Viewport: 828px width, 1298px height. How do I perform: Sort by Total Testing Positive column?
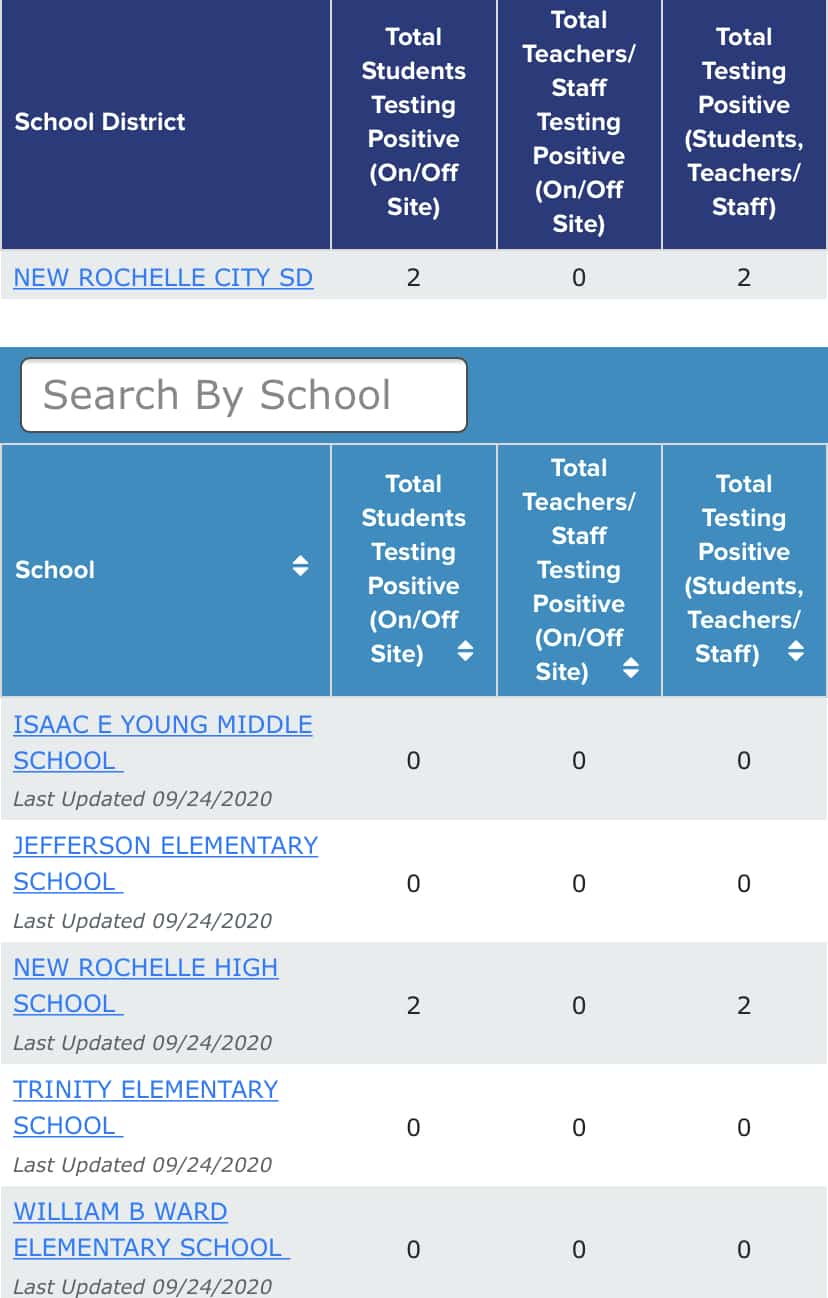(x=795, y=652)
